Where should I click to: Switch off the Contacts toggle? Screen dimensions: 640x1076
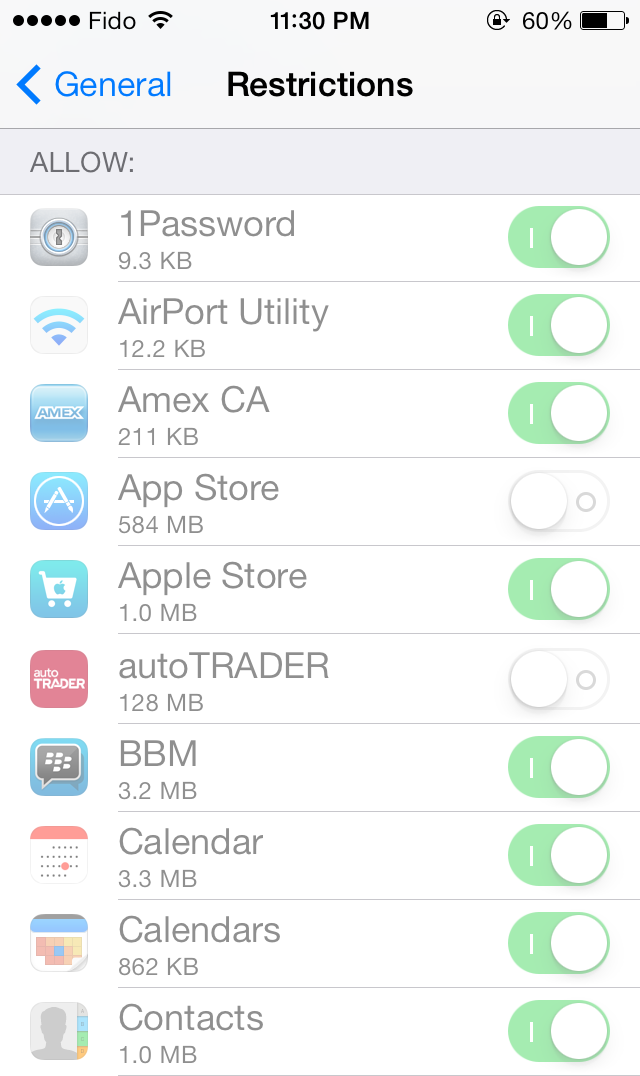(x=559, y=1032)
